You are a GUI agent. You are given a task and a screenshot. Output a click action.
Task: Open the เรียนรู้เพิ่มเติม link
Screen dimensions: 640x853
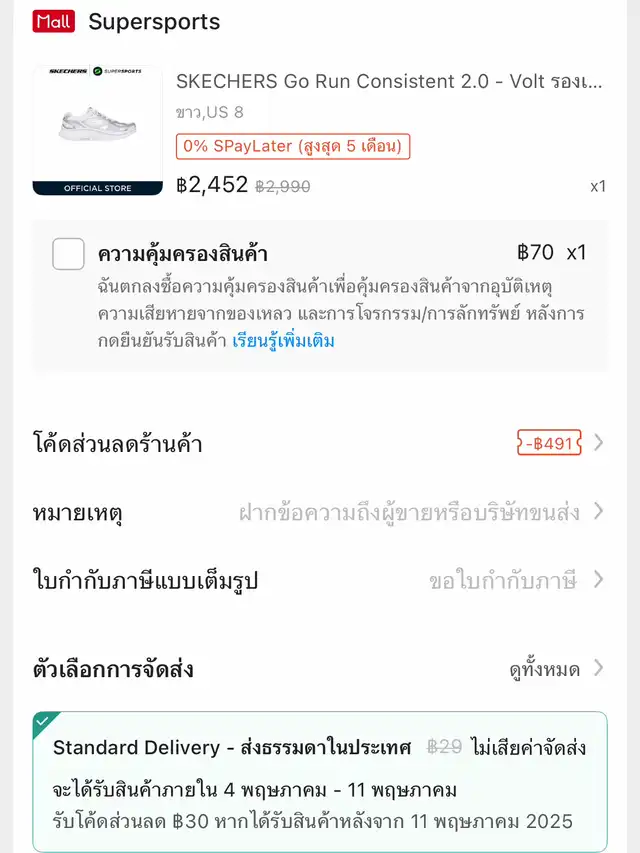point(283,341)
